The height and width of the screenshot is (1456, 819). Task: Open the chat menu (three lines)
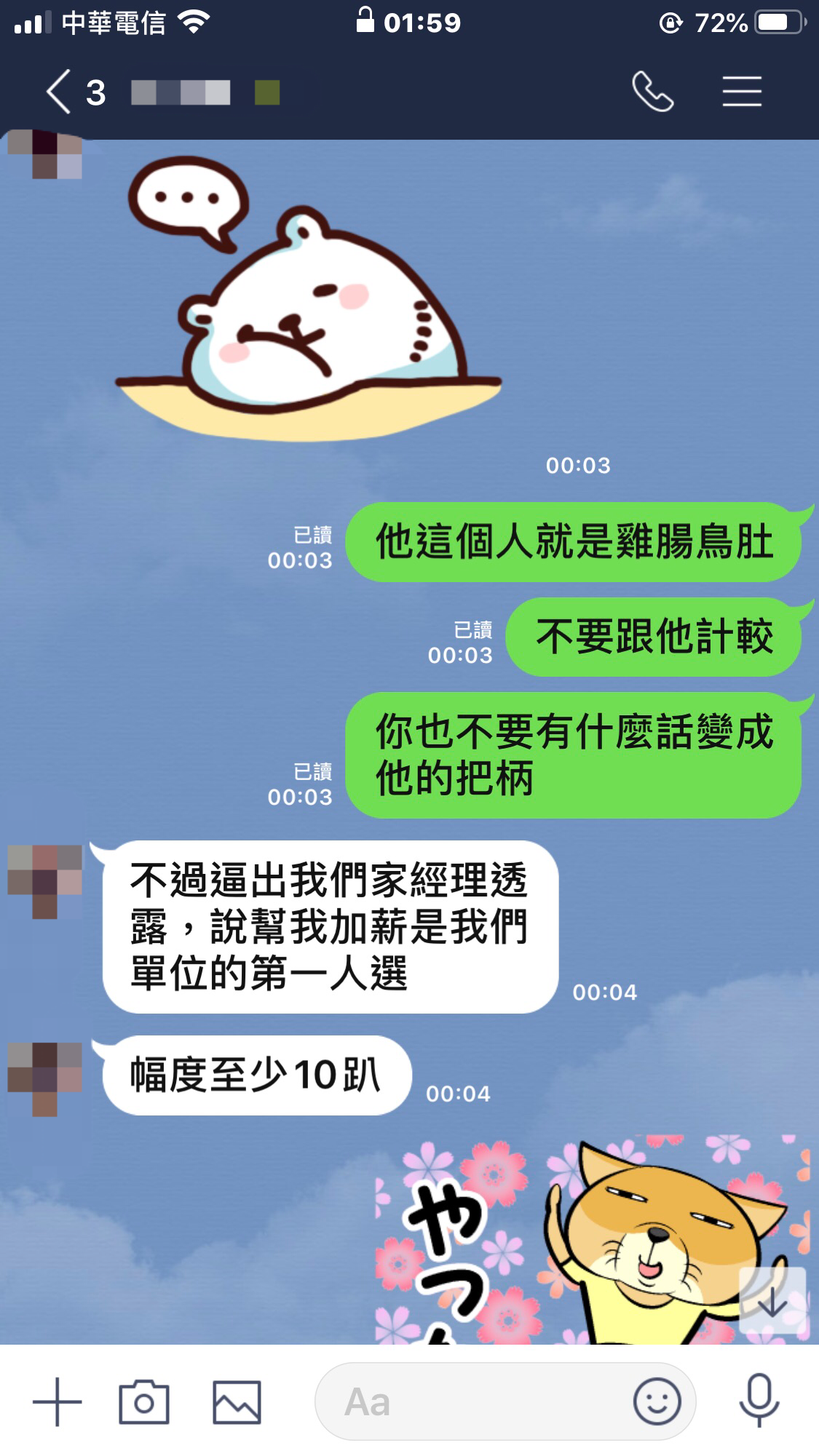pos(741,92)
